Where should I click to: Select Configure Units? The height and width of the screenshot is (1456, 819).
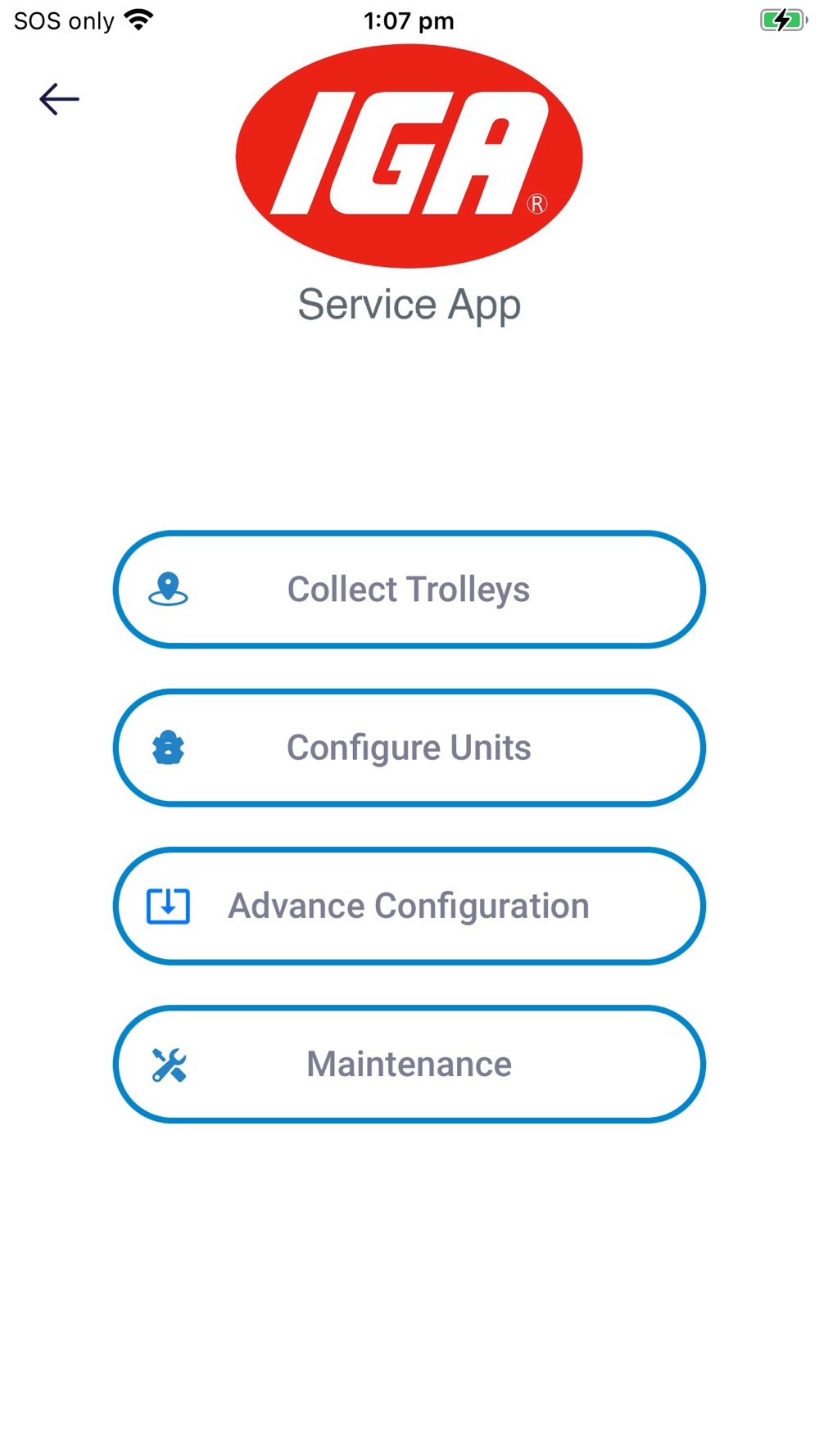[x=409, y=748]
